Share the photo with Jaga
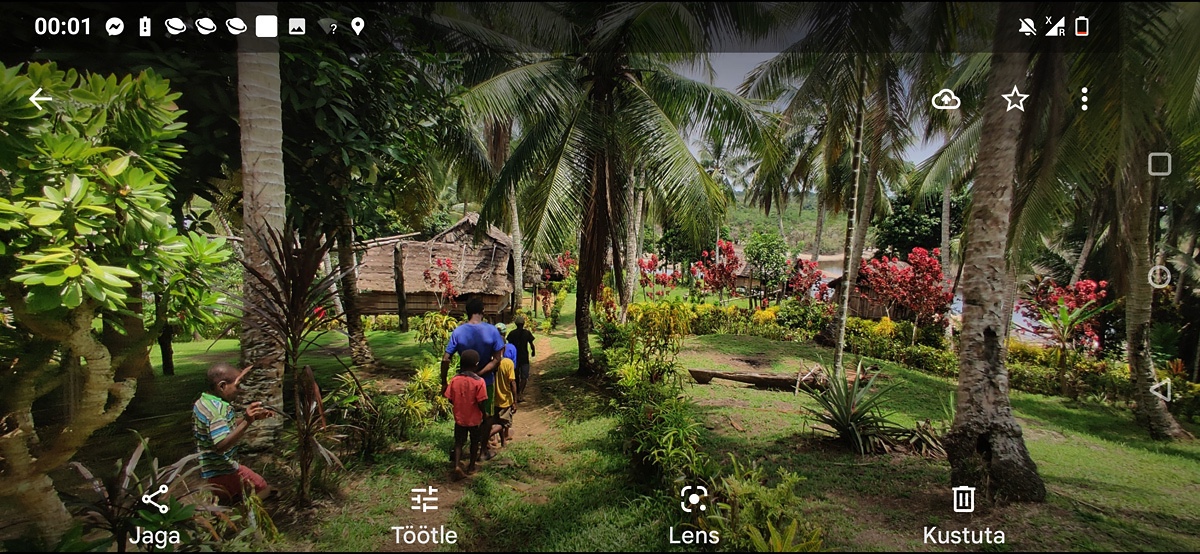1200x554 pixels. pyautogui.click(x=155, y=515)
